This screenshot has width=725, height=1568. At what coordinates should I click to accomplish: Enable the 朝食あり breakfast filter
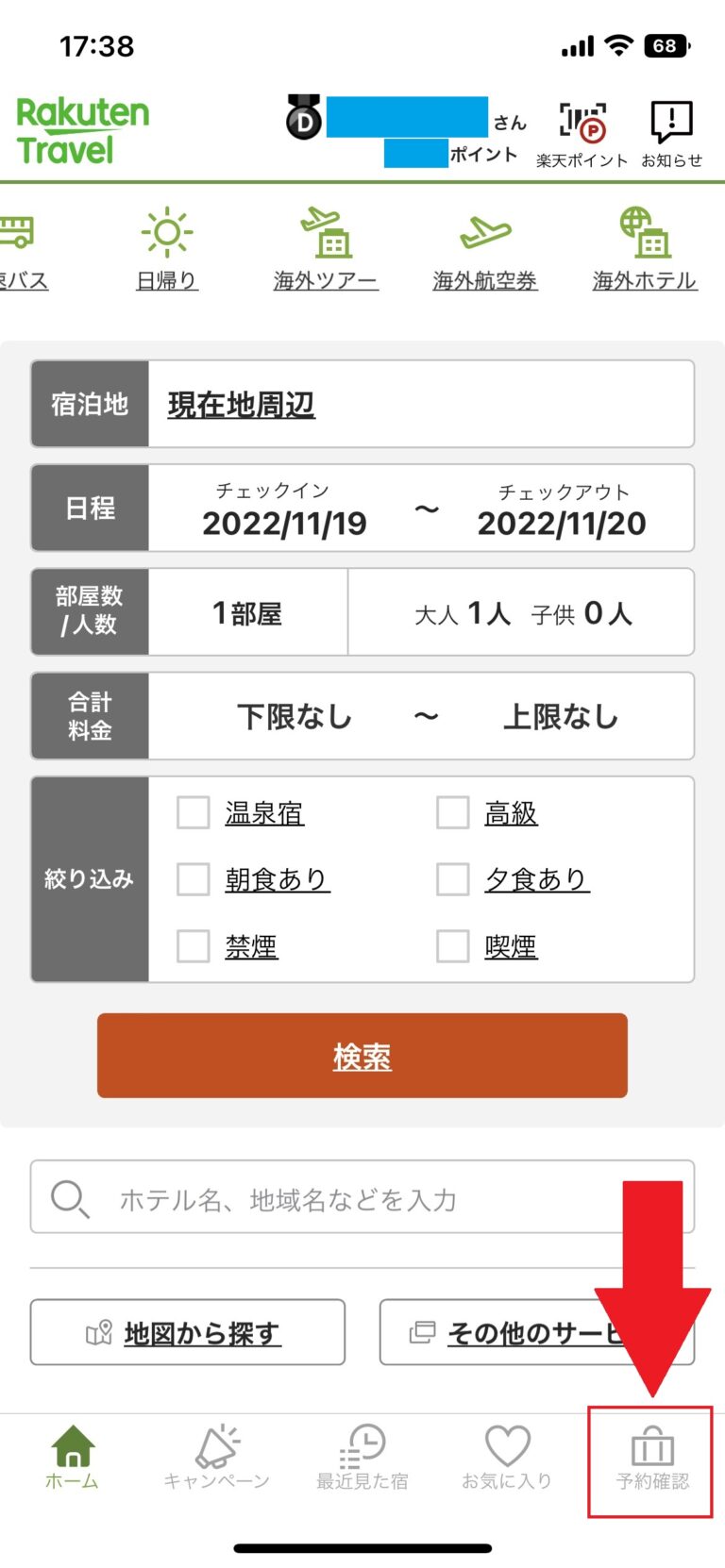pyautogui.click(x=193, y=879)
